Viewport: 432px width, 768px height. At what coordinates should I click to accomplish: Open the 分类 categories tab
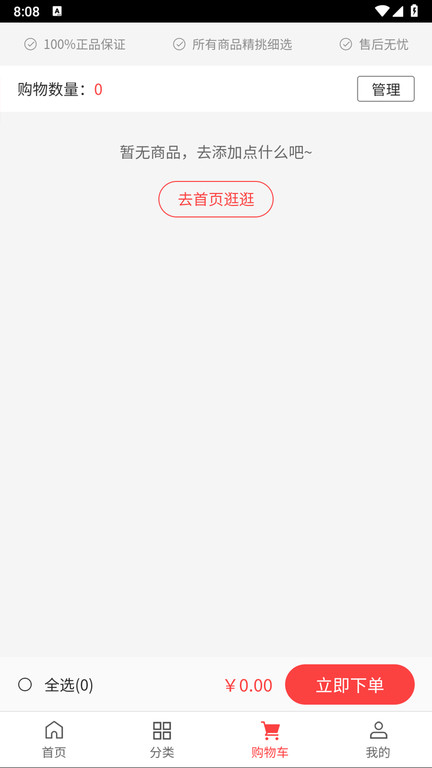[162, 740]
